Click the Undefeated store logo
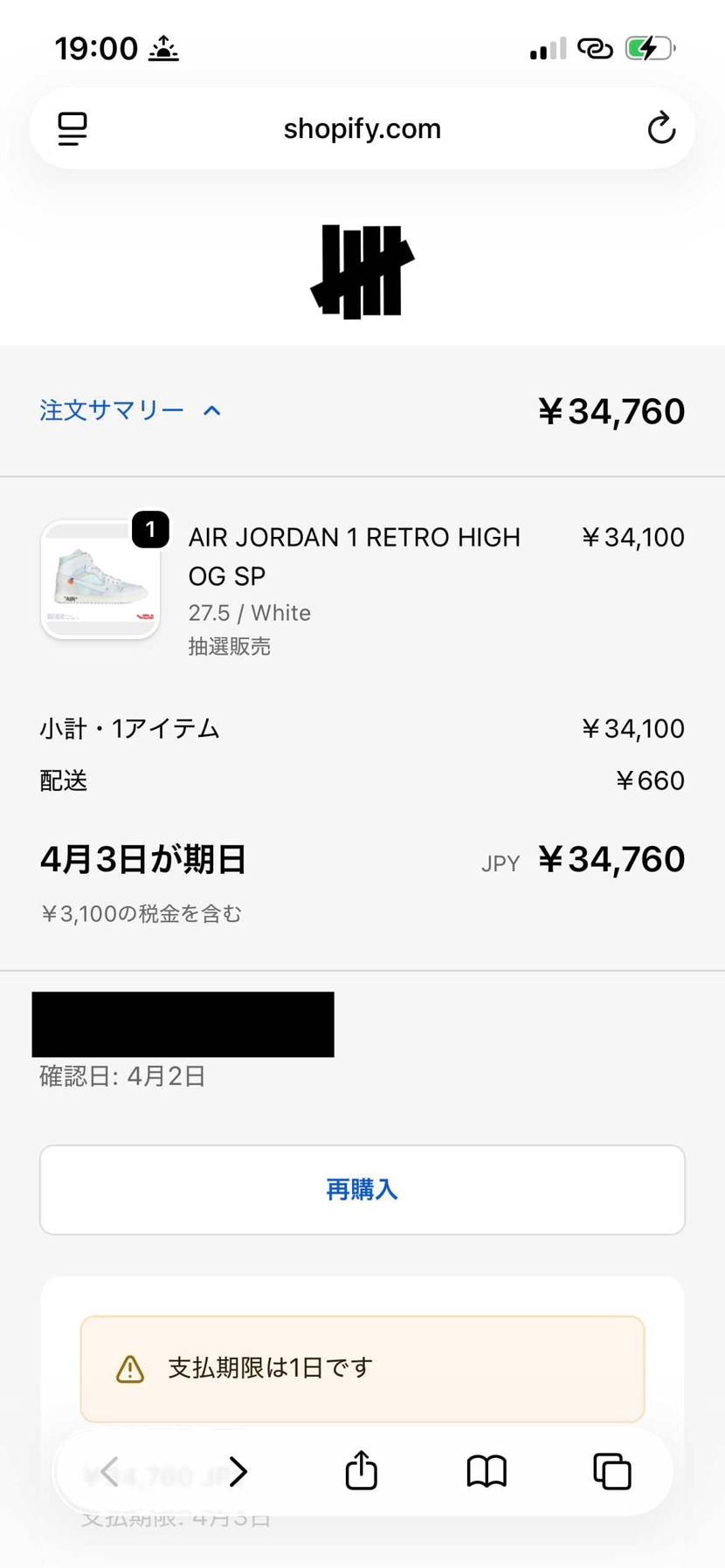This screenshot has height=1568, width=725. tap(362, 271)
